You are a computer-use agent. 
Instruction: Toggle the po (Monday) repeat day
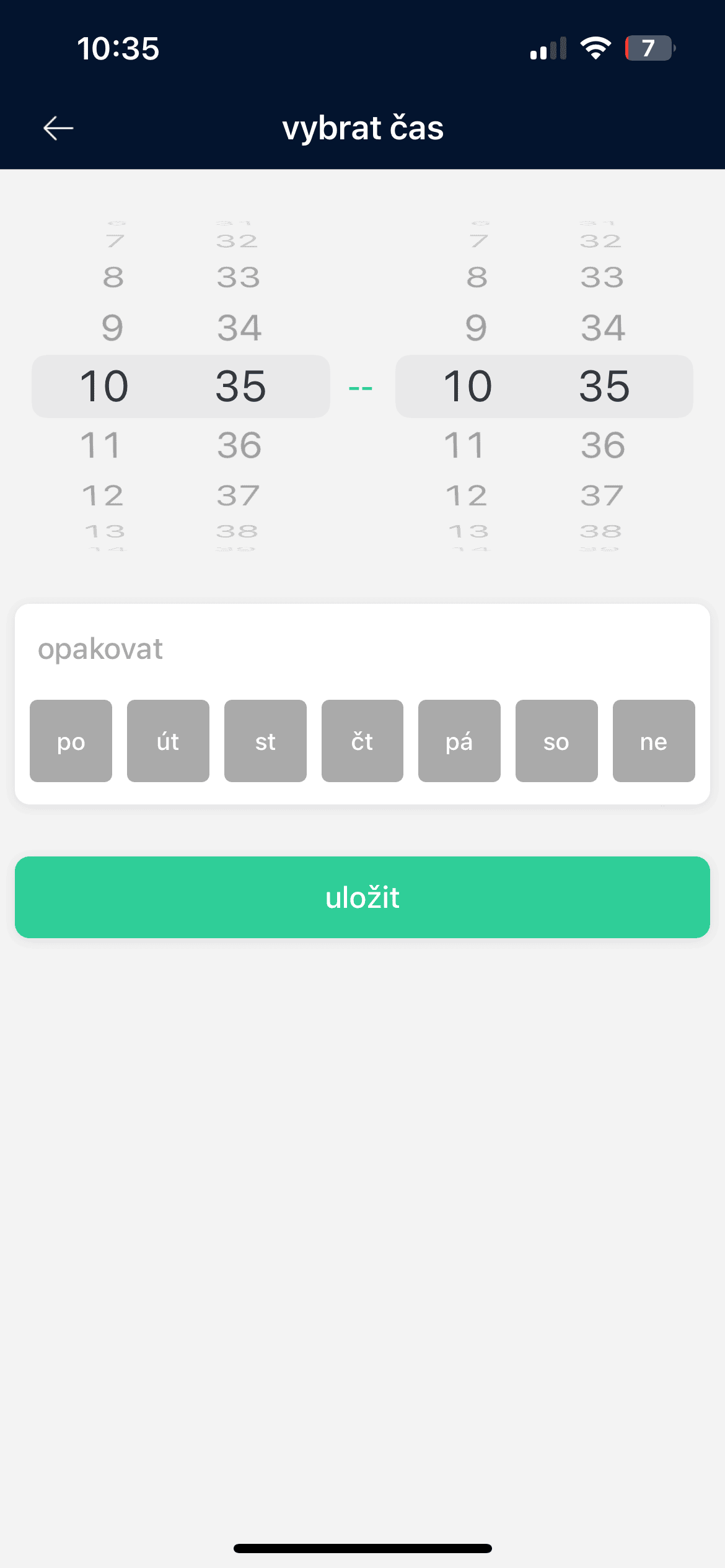(x=71, y=741)
